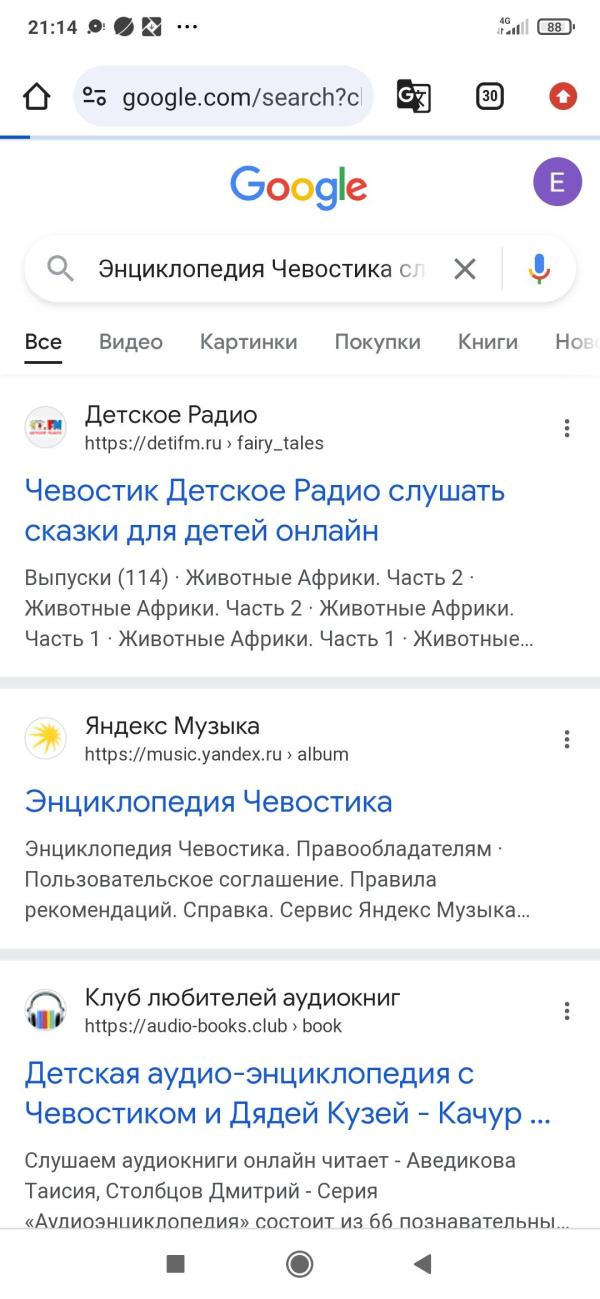600x1299 pixels.
Task: Edit the search query Энциклопедия Чевостика
Action: (260, 269)
